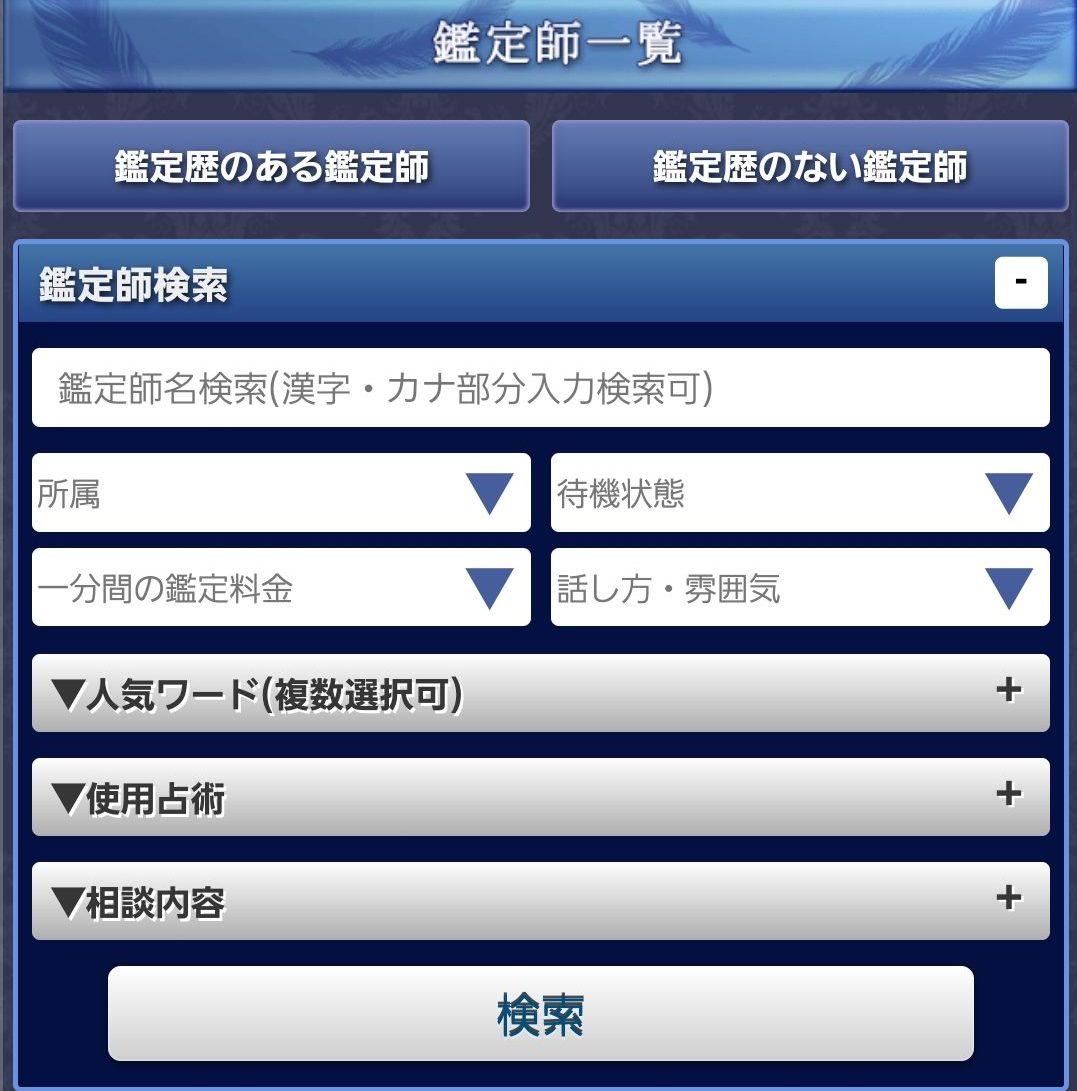Open the 話し方・雰囲気 dropdown

800,588
